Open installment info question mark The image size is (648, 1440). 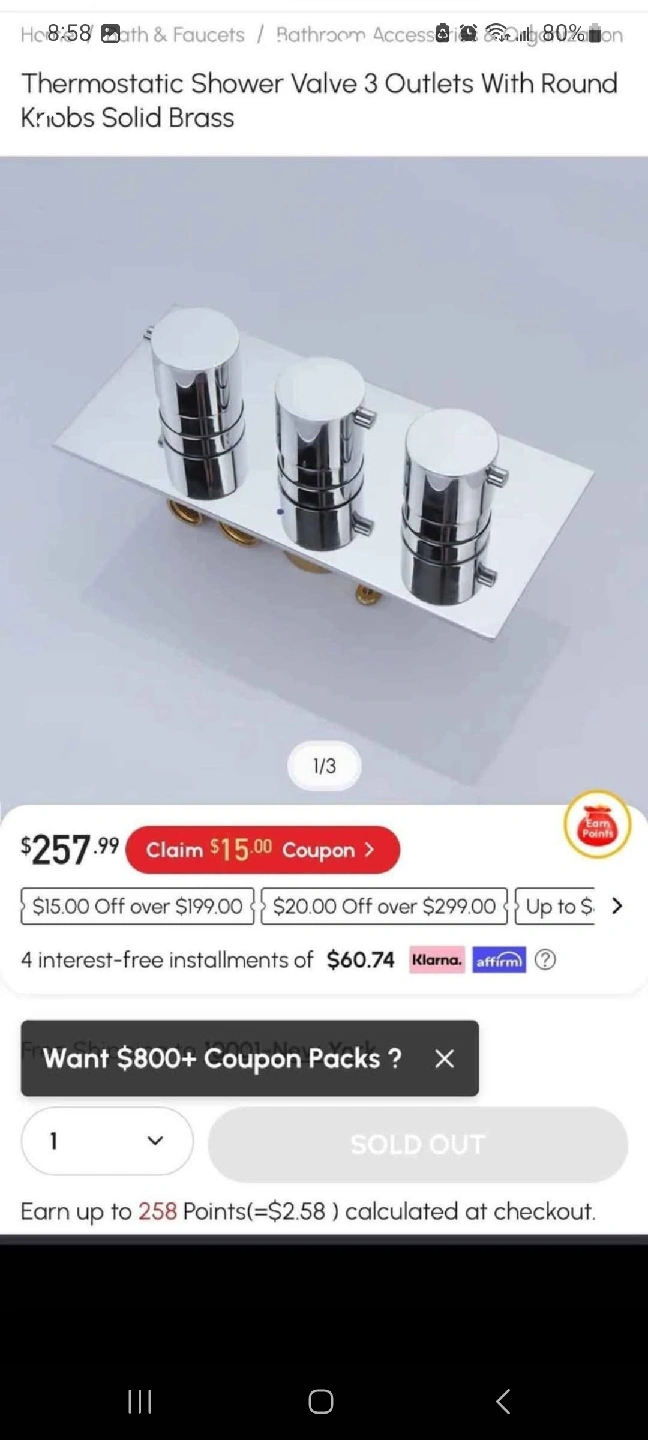click(x=545, y=960)
